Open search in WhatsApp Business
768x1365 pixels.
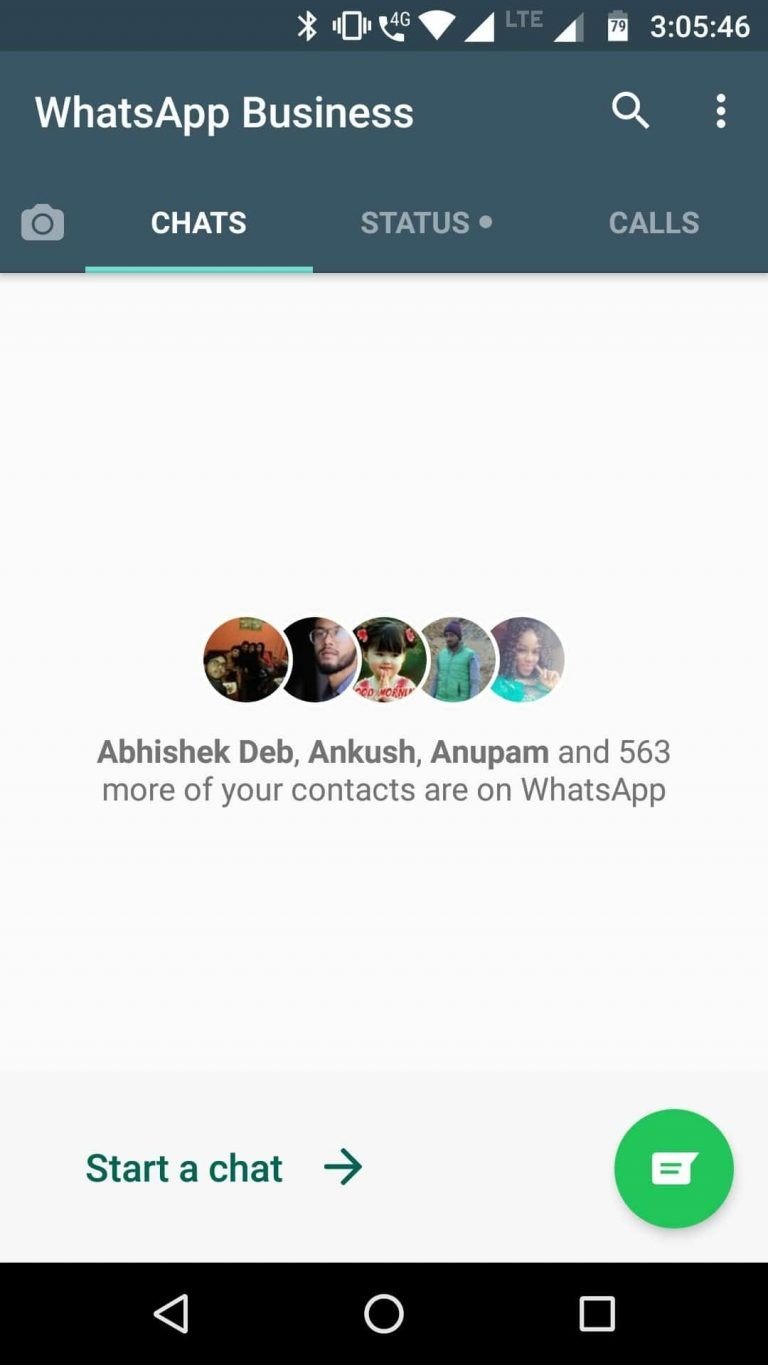tap(630, 111)
